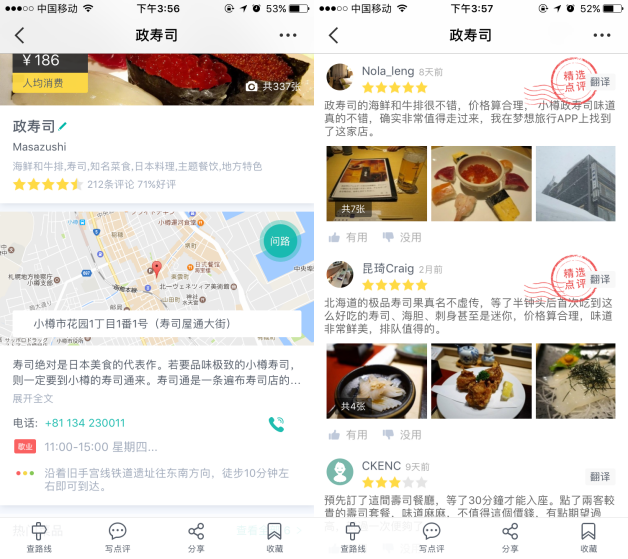The height and width of the screenshot is (559, 628).
Task: Mark Nola_leng's review as 有用
Action: coord(348,237)
